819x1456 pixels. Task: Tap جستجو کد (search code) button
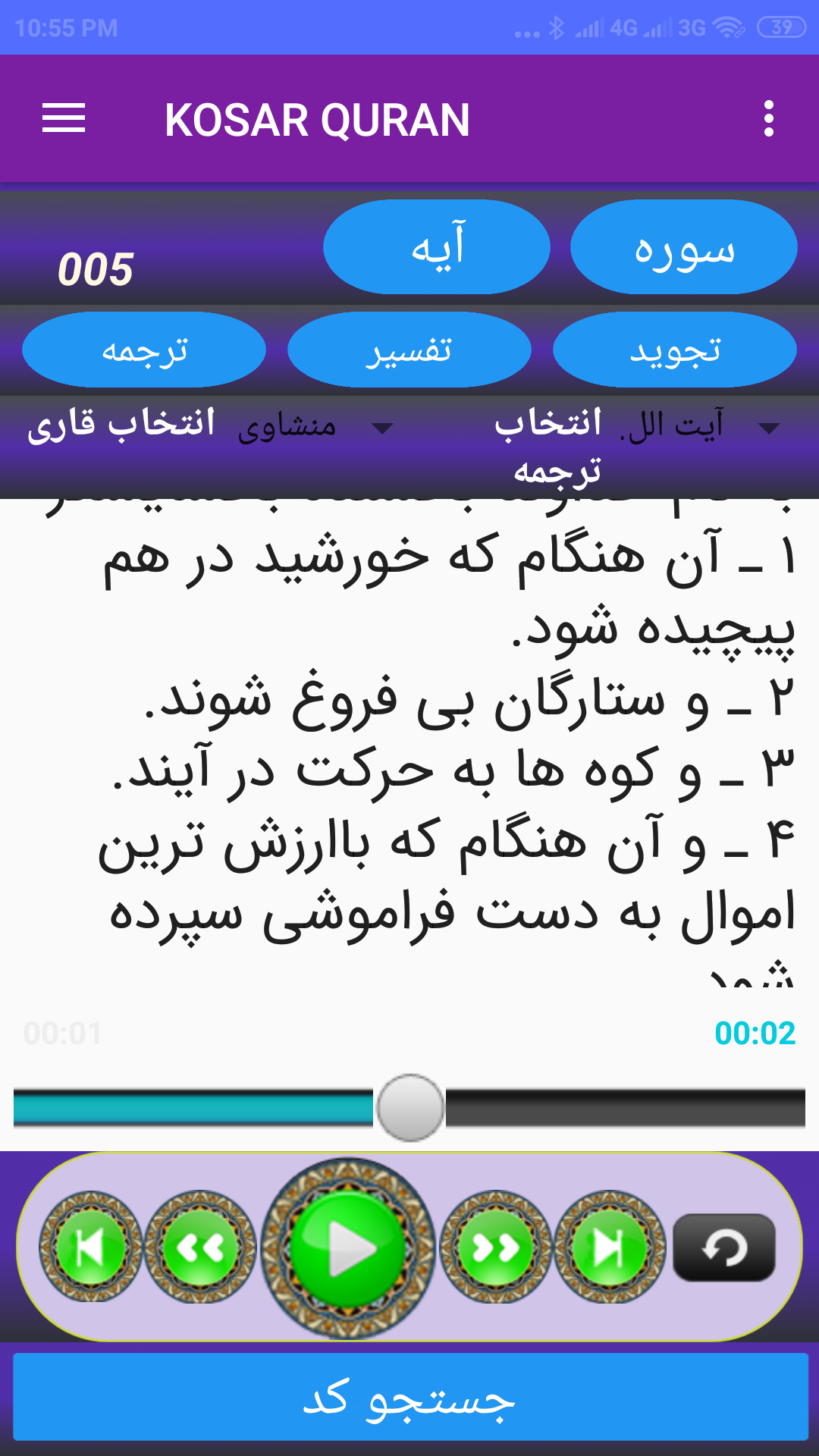coord(410,1397)
